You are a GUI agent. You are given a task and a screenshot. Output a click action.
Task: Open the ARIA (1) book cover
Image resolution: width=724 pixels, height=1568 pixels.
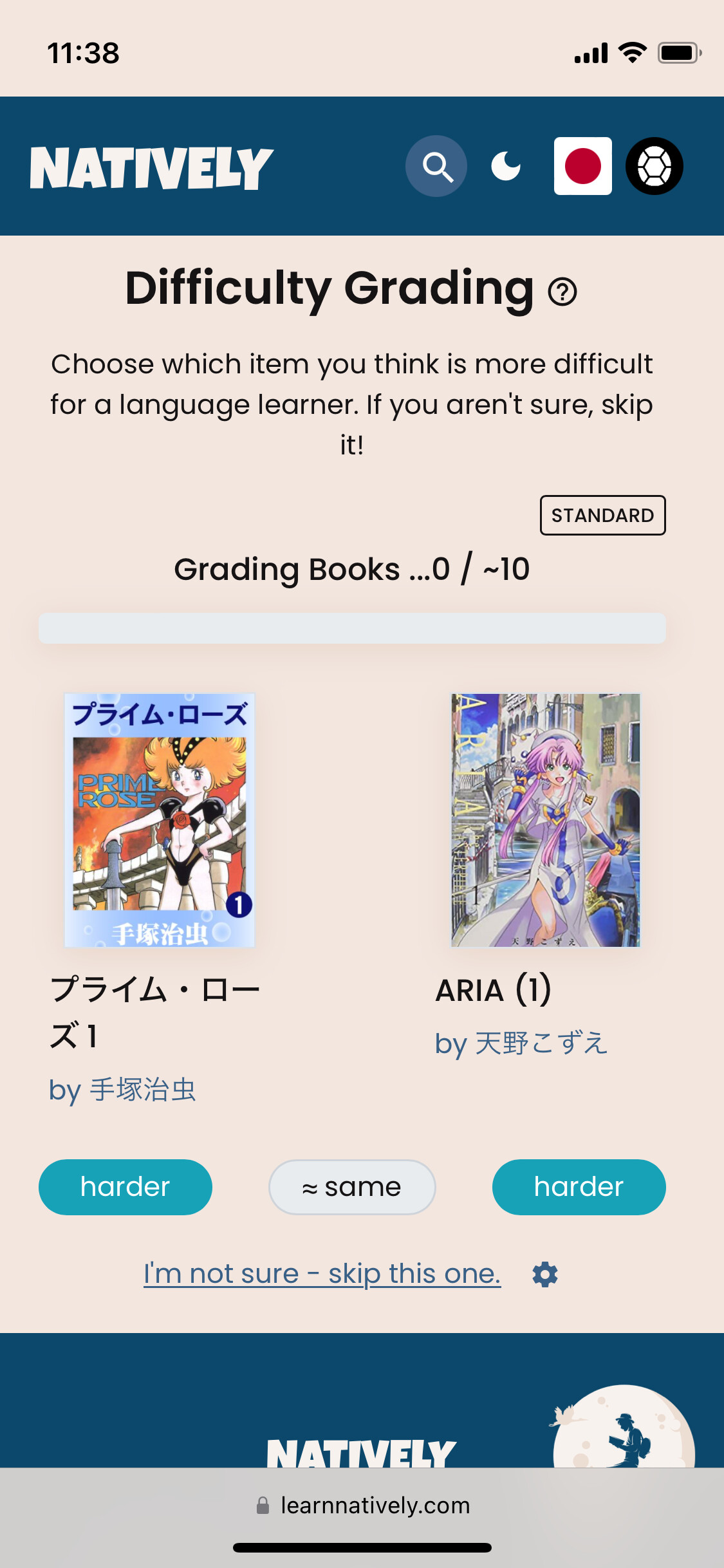click(546, 819)
